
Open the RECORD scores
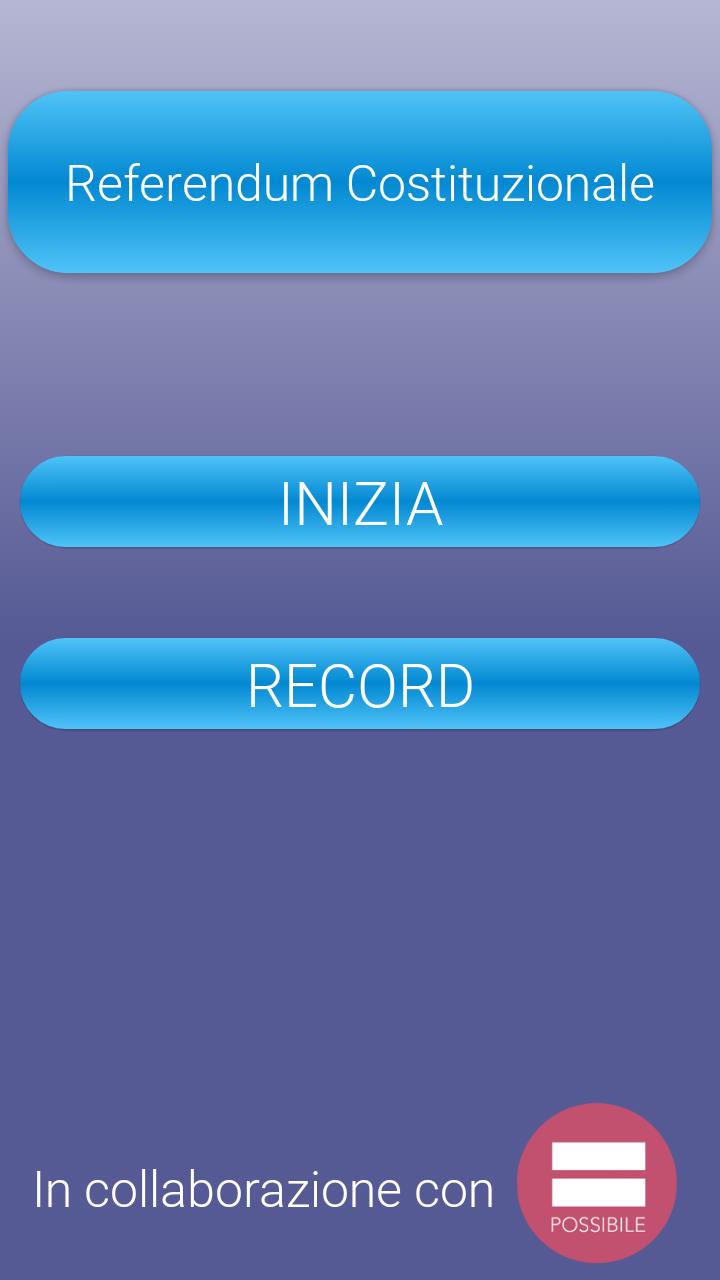[x=360, y=684]
